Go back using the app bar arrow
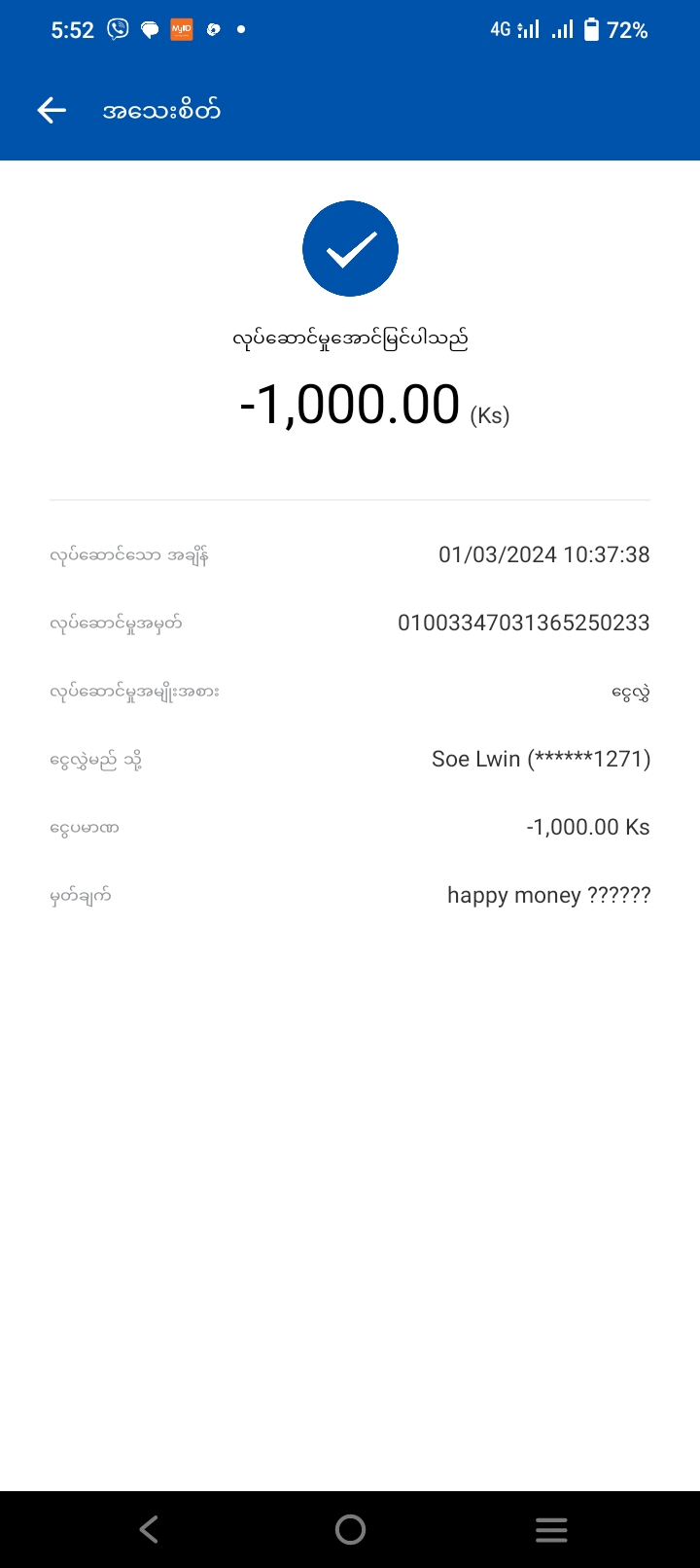Image resolution: width=700 pixels, height=1568 pixels. (x=52, y=111)
